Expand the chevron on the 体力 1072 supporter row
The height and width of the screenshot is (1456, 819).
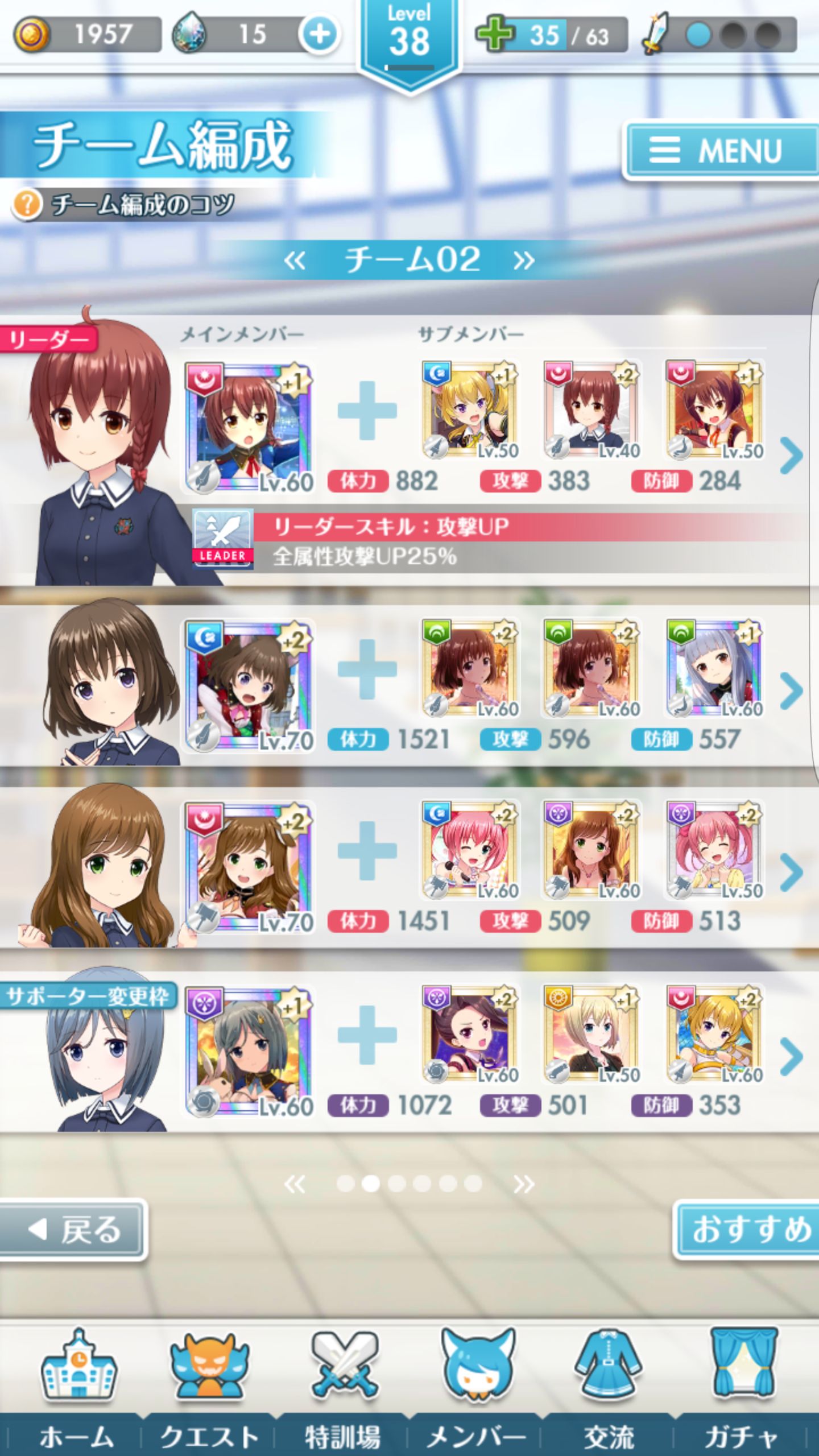tap(792, 1056)
